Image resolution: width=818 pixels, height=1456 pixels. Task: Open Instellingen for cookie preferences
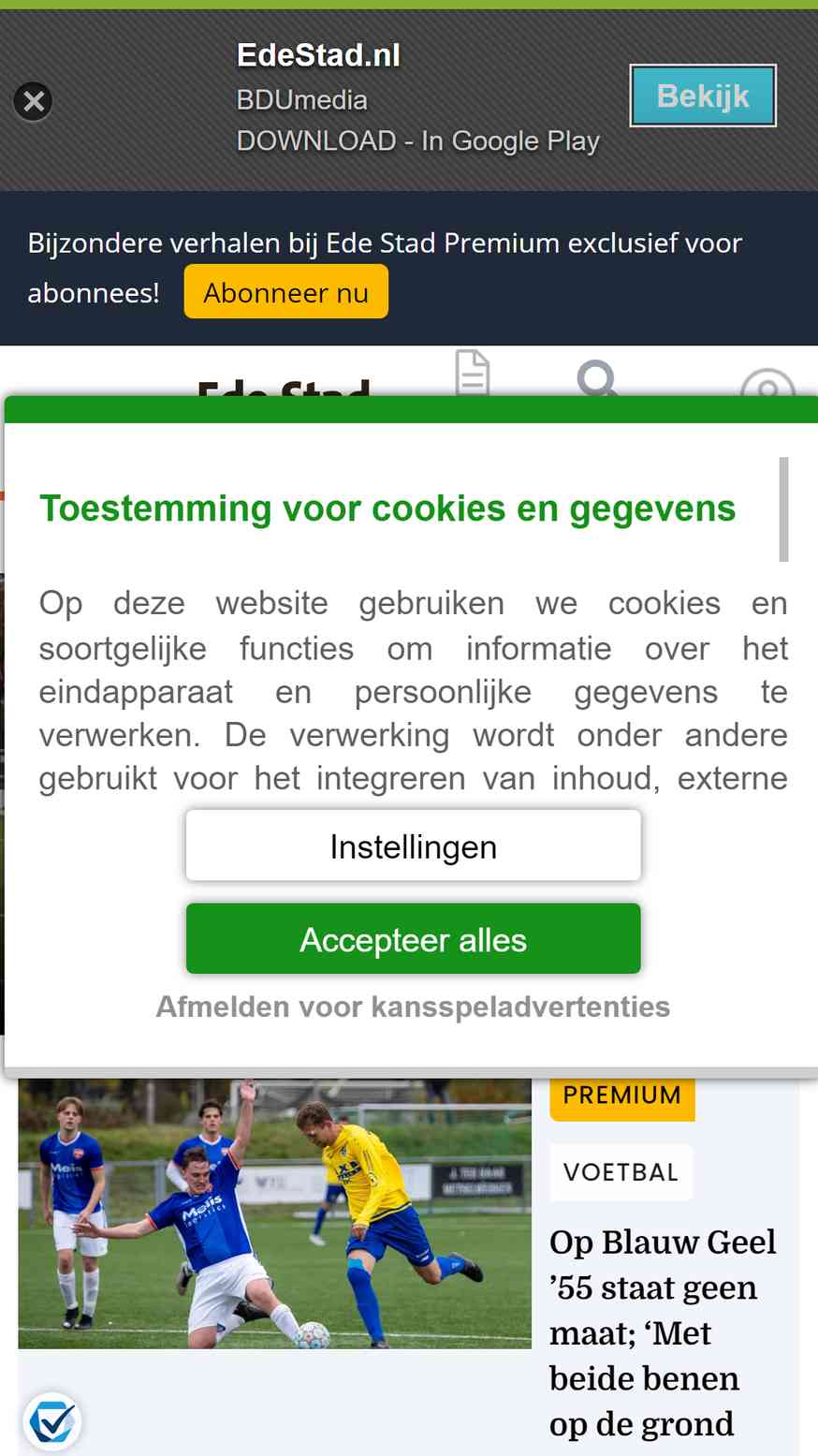pyautogui.click(x=413, y=846)
